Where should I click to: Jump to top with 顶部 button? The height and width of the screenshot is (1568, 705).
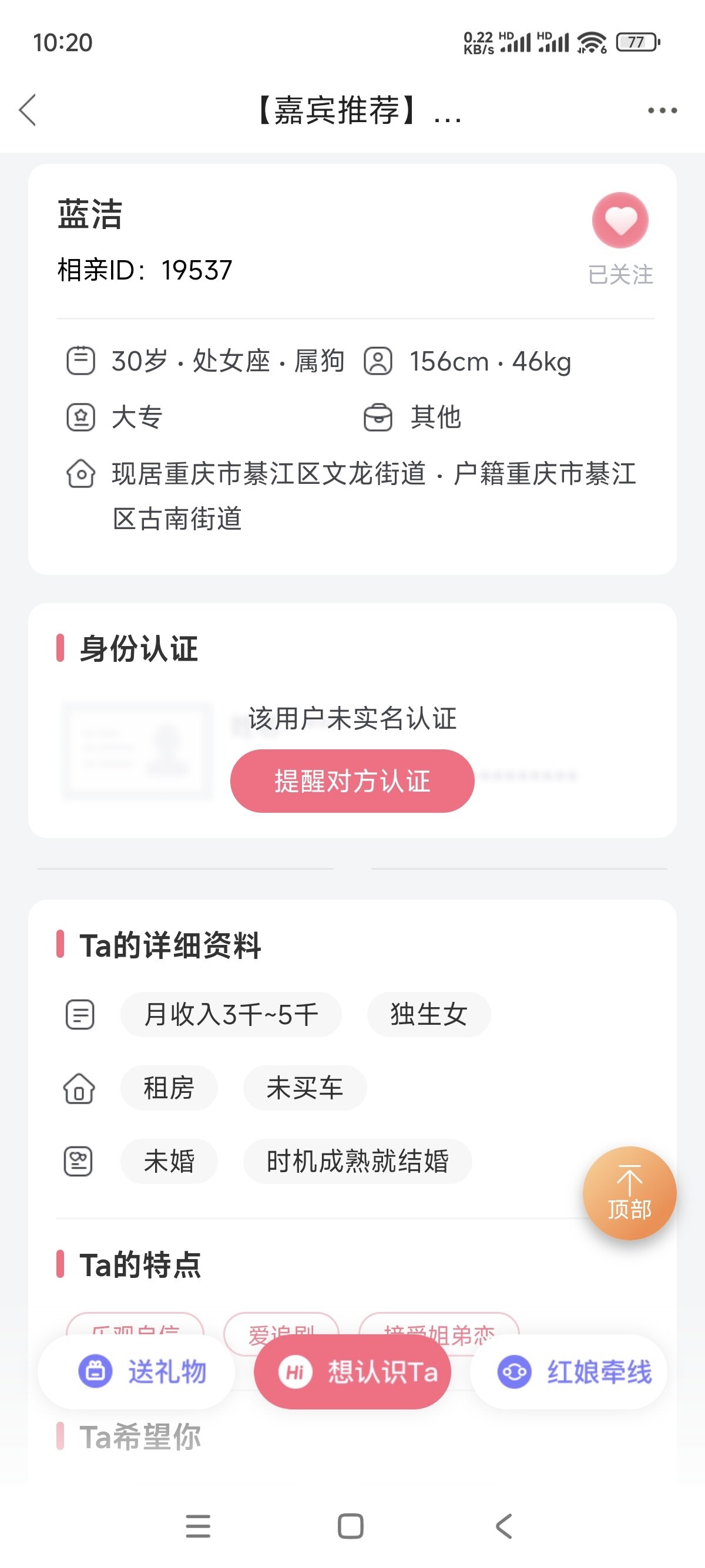point(630,1193)
